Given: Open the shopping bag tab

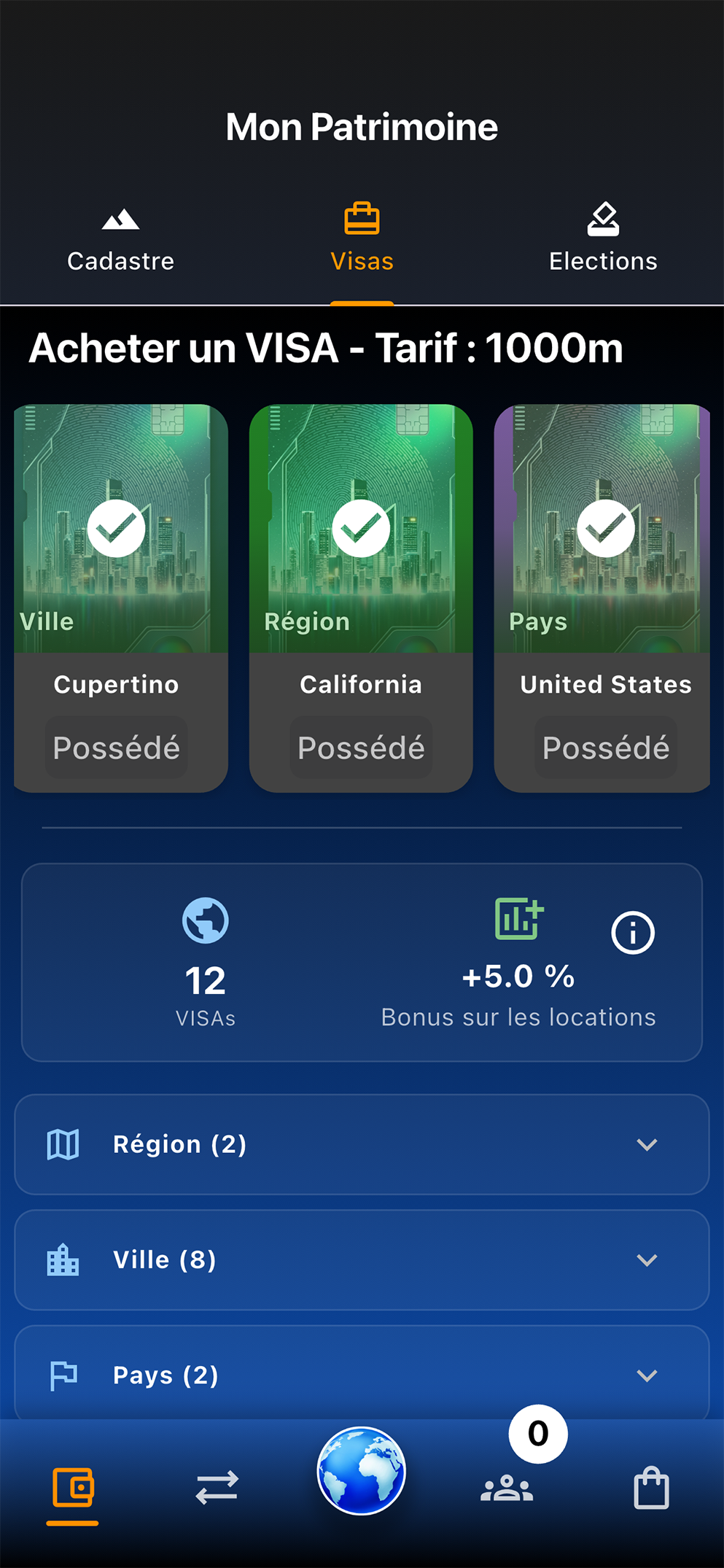Looking at the screenshot, I should point(651,1488).
